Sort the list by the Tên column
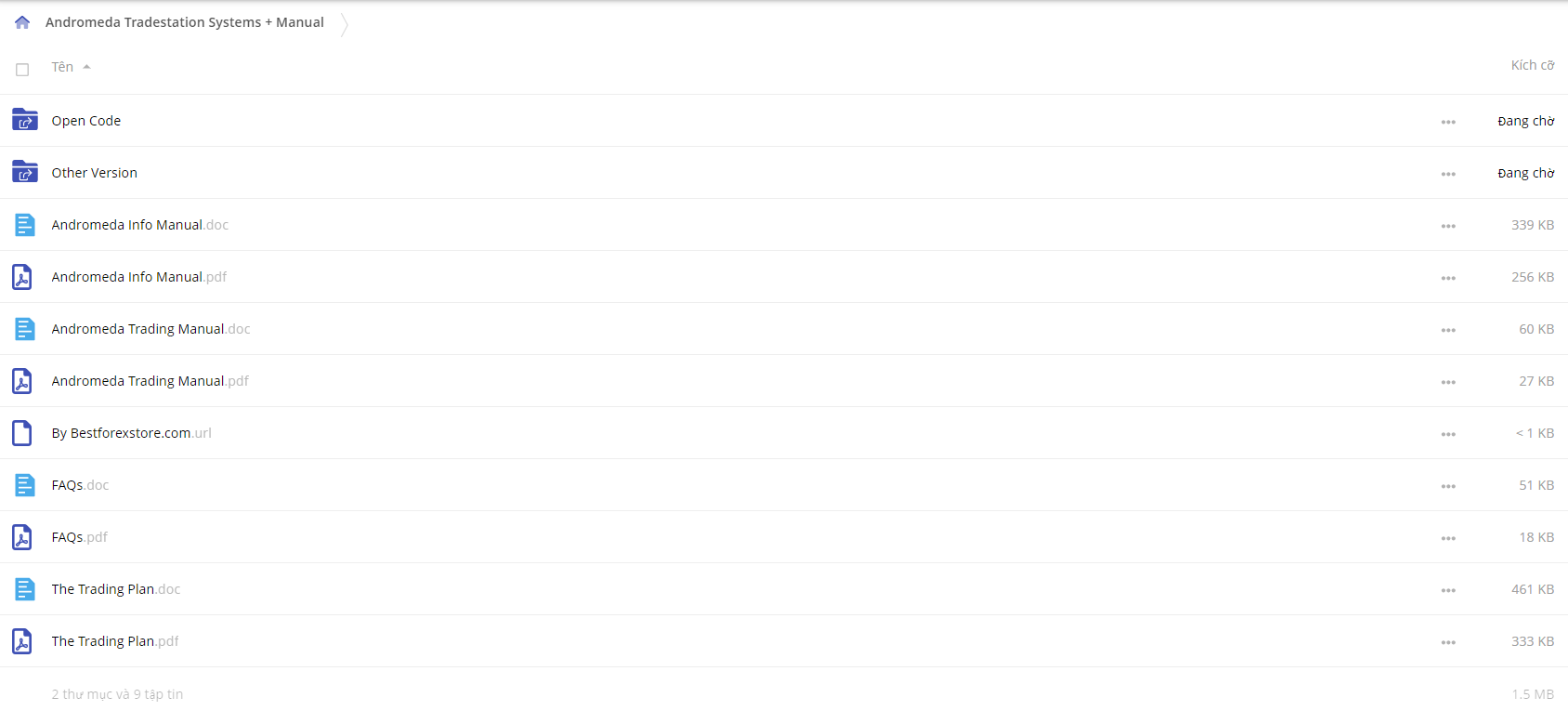 63,67
